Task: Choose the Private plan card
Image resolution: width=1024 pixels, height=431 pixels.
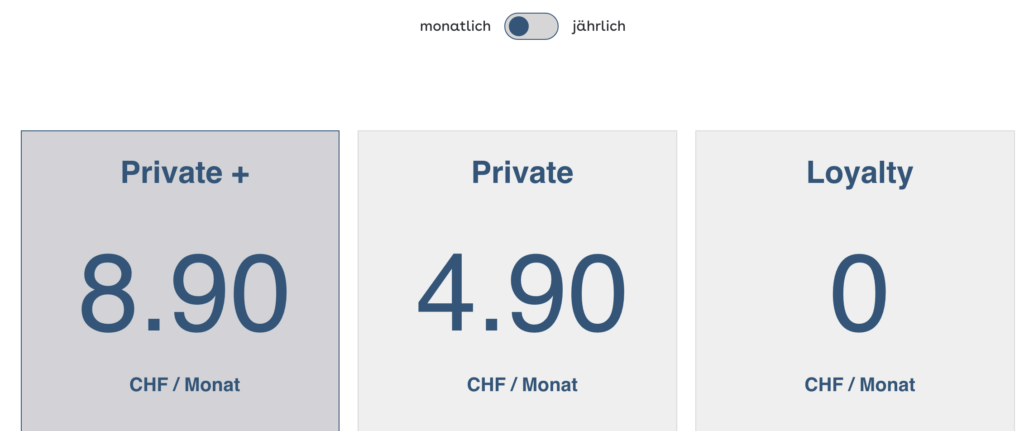Action: (517, 280)
